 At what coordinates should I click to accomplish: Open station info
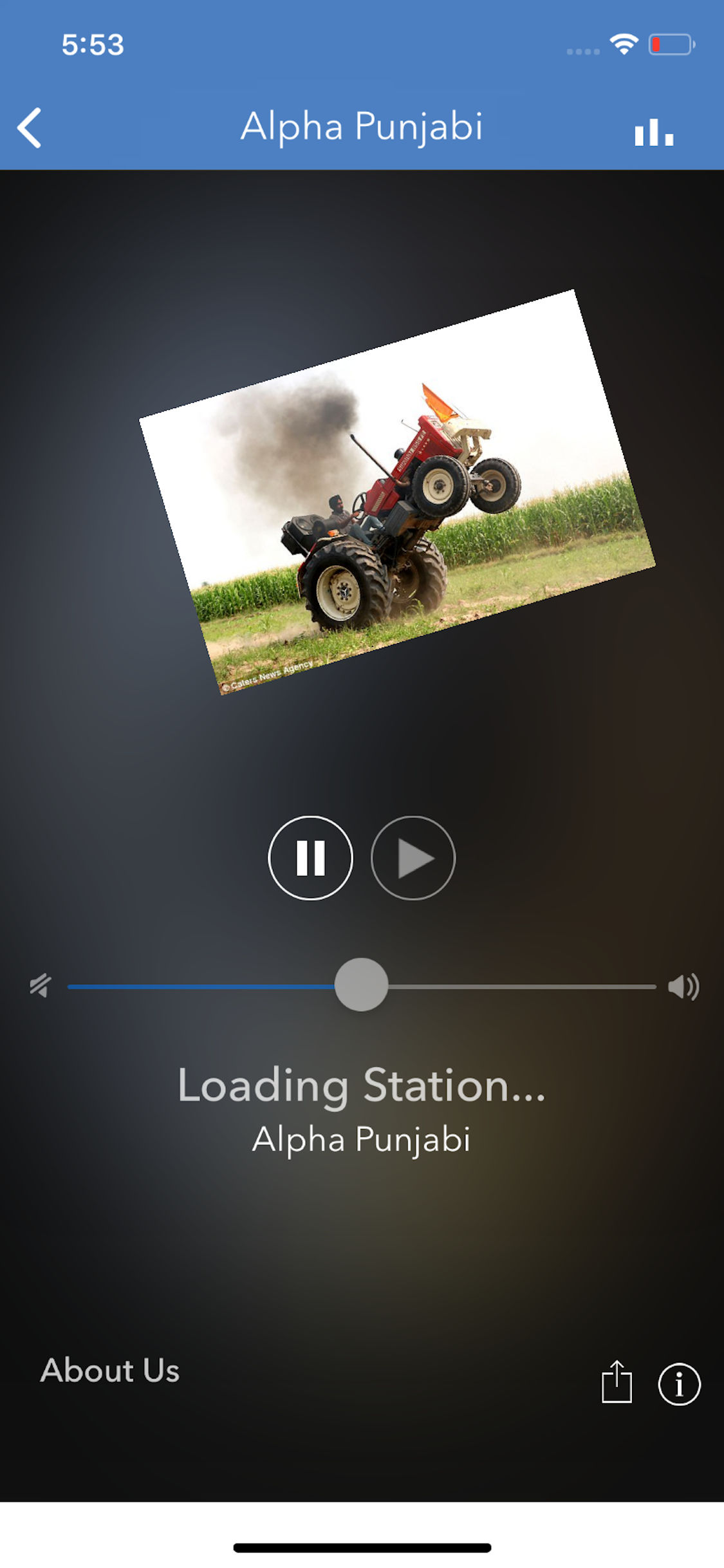coord(679,1384)
